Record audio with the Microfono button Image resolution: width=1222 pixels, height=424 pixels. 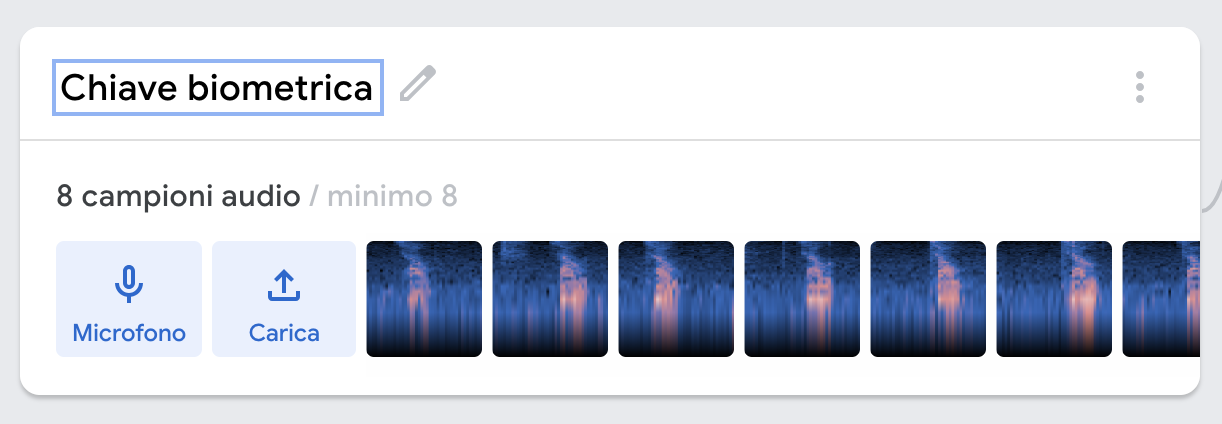[129, 299]
